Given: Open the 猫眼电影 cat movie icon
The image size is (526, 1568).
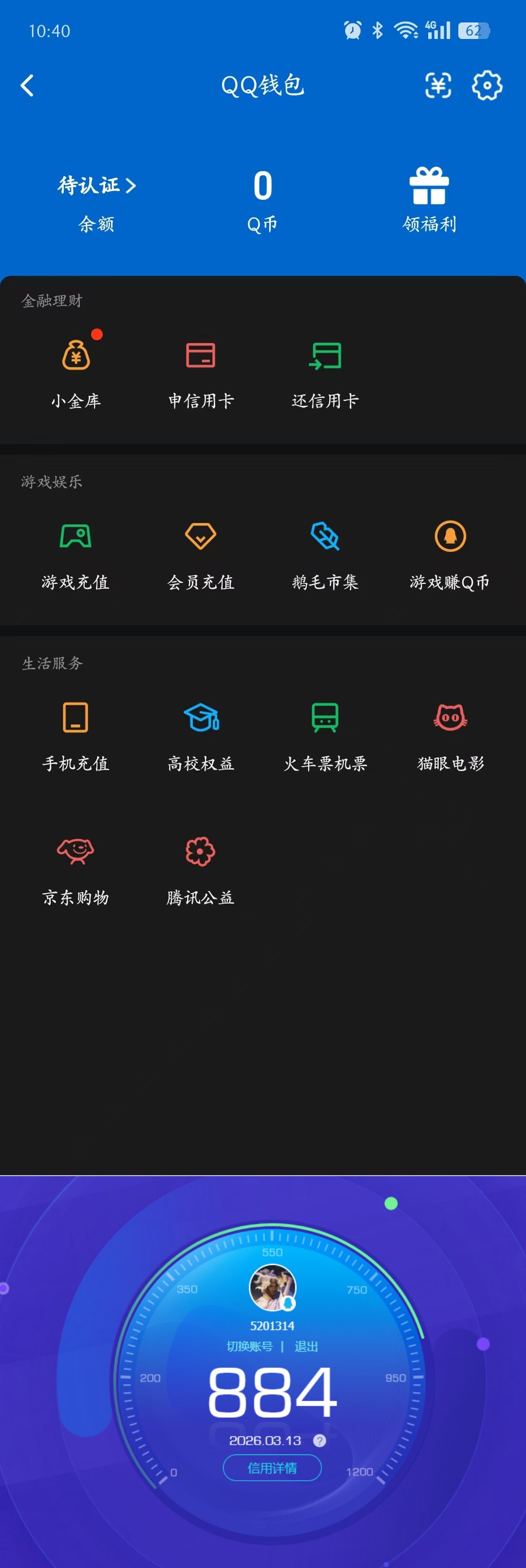Looking at the screenshot, I should (x=450, y=719).
